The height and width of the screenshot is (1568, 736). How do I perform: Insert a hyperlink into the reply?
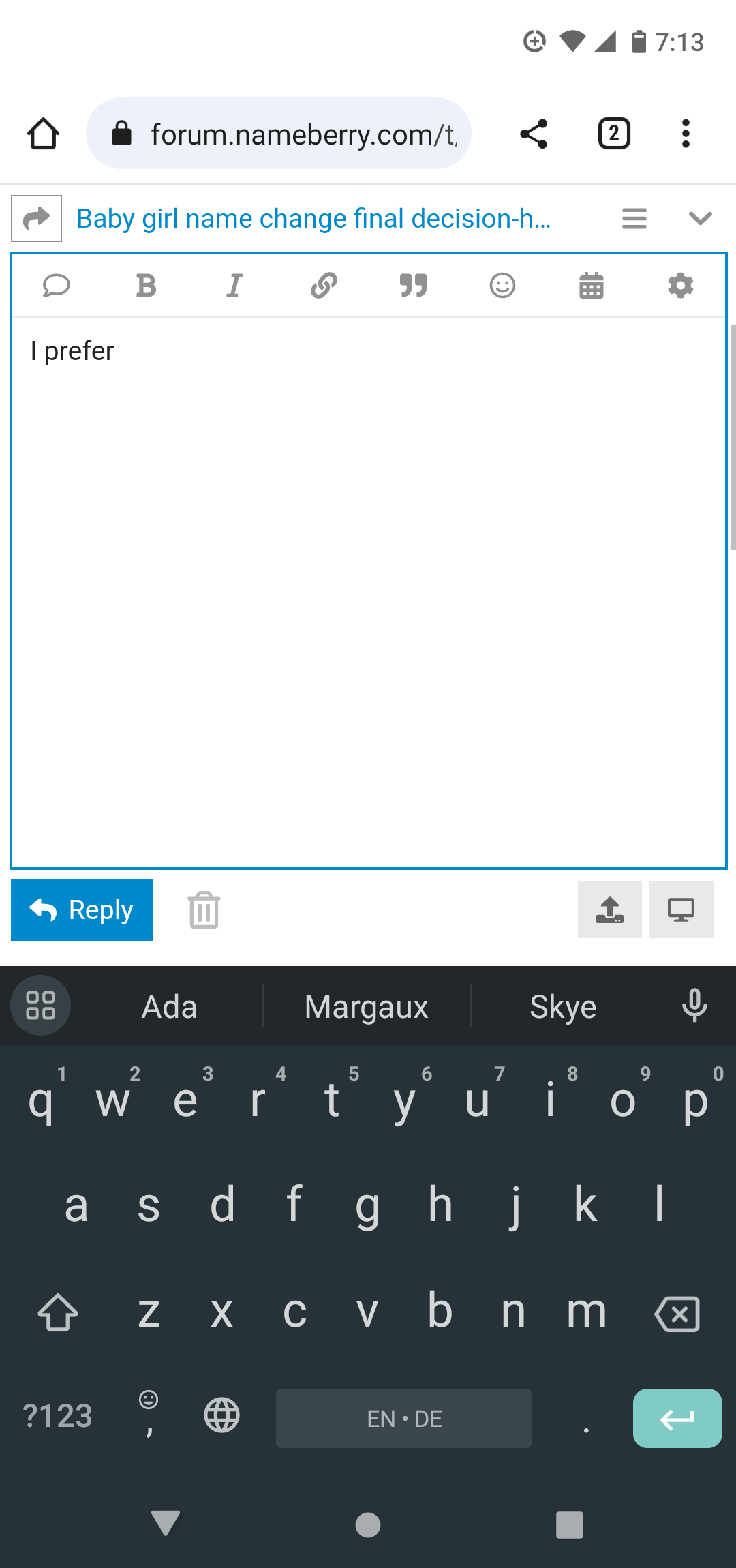pos(324,286)
